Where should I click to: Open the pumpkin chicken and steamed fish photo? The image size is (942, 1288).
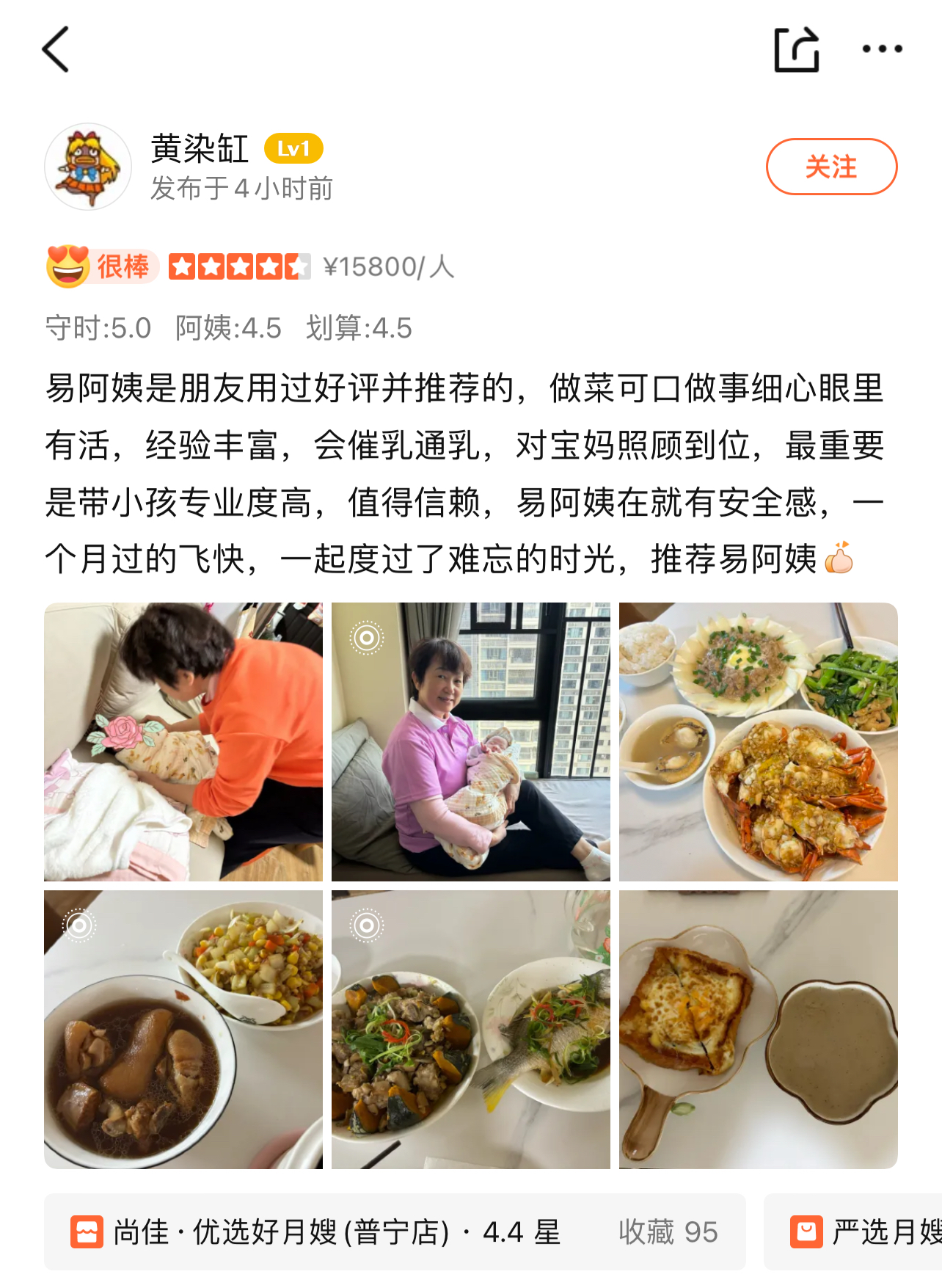[471, 1029]
